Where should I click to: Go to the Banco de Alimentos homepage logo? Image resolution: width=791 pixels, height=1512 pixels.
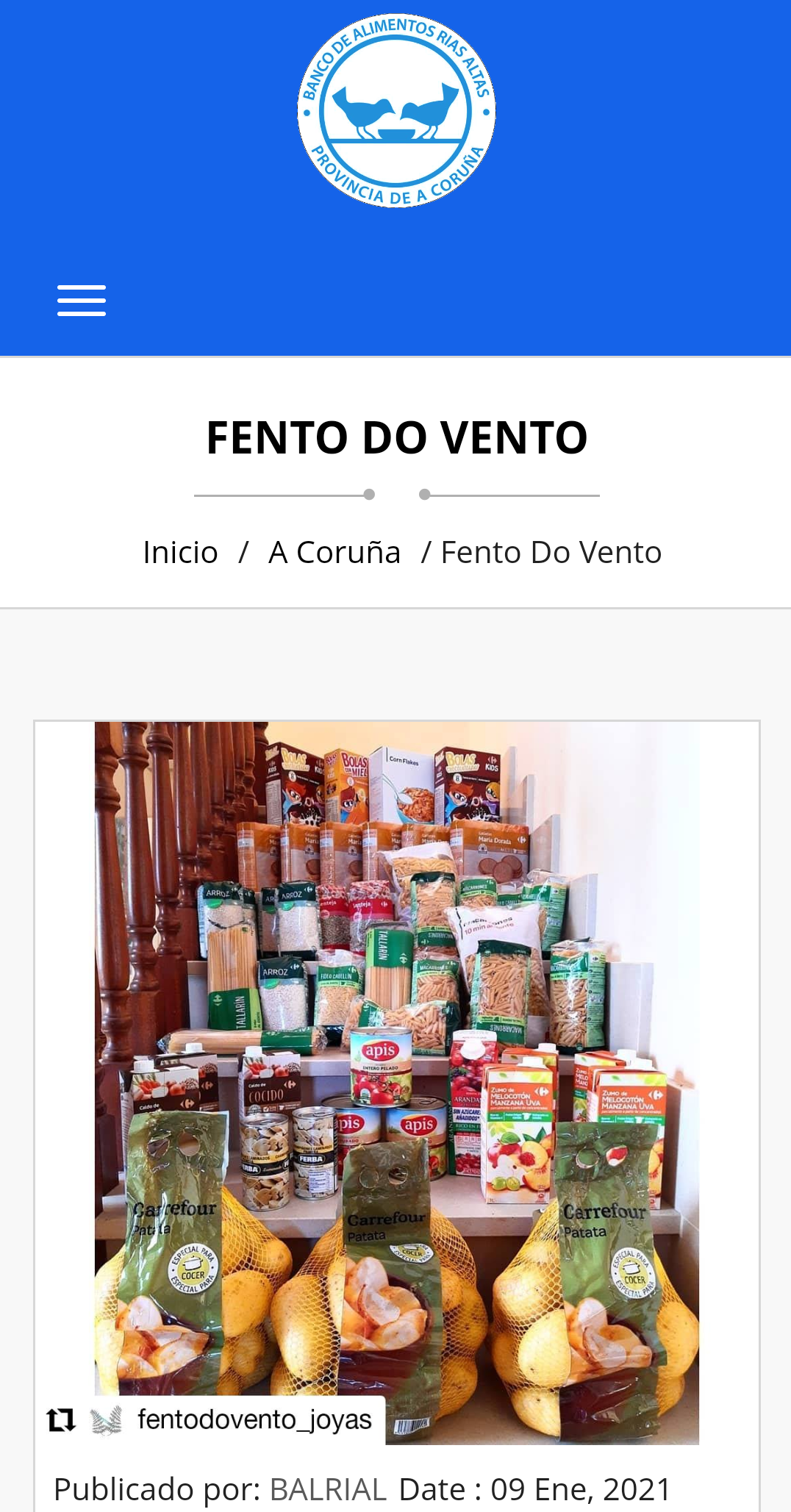click(396, 111)
